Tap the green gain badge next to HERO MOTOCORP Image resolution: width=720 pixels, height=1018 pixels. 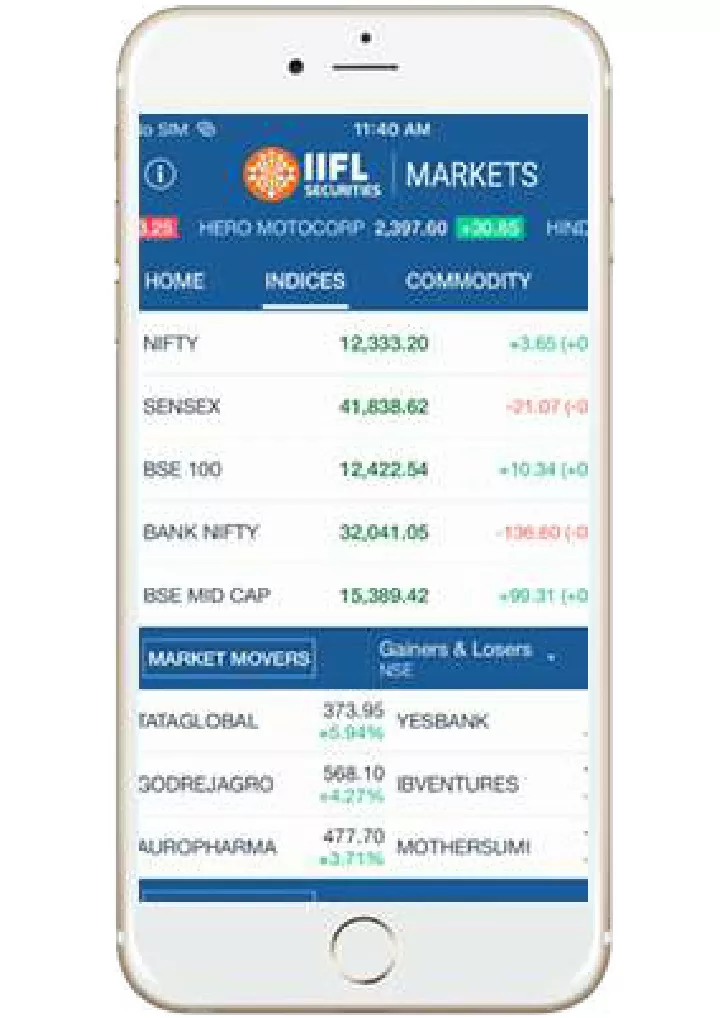click(x=489, y=228)
